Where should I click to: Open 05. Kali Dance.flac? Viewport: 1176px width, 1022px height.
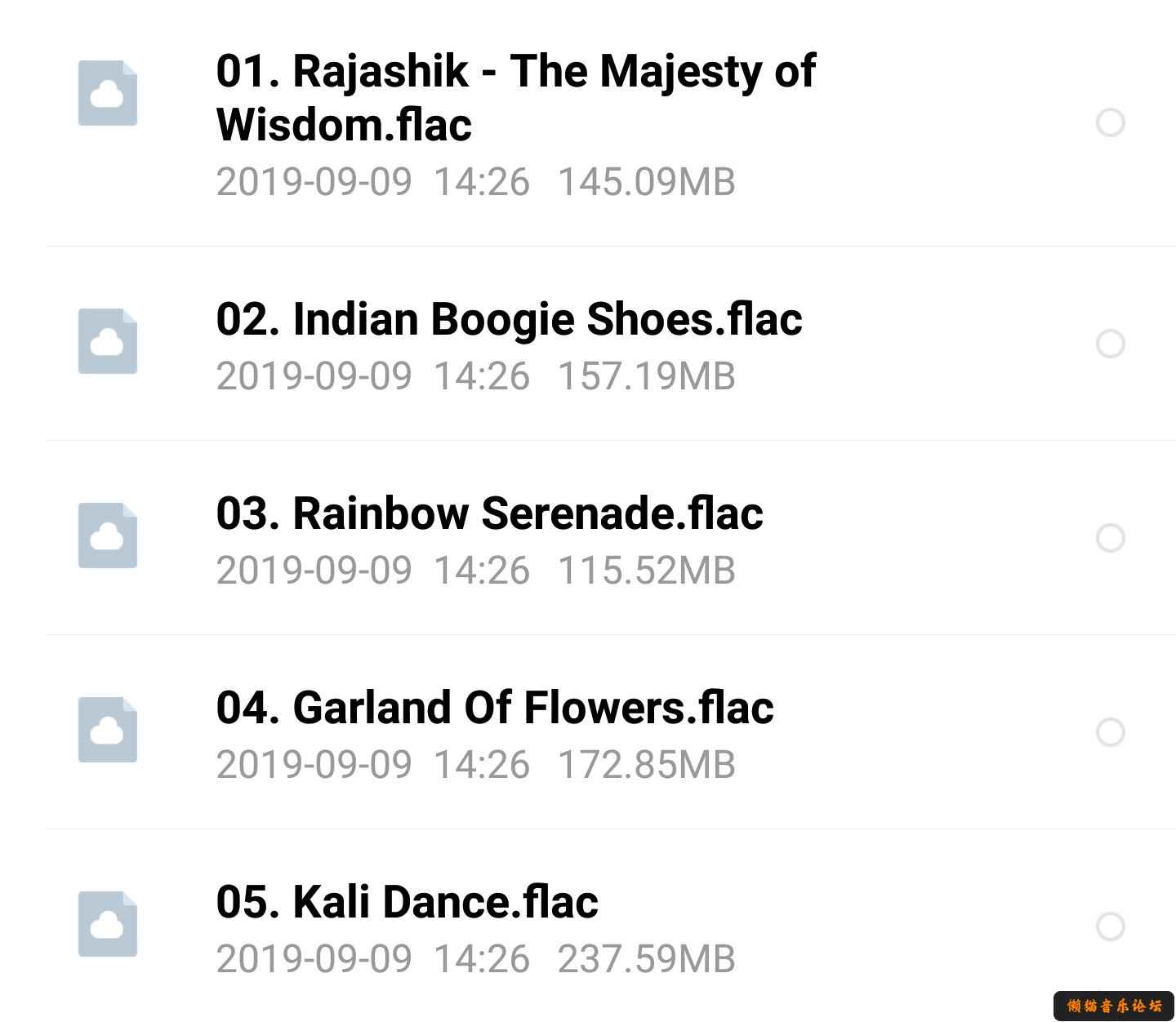point(407,902)
